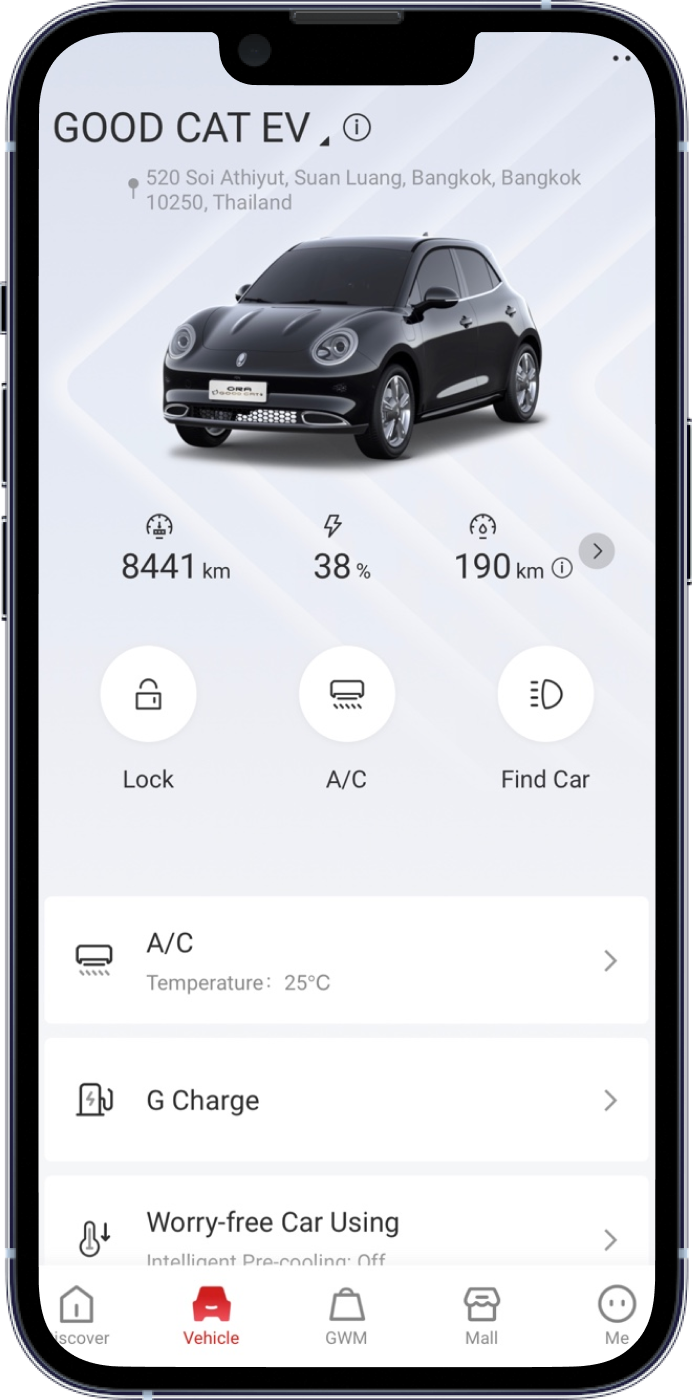Open info icon next to 190 km range
Image resolution: width=692 pixels, height=1400 pixels.
[562, 569]
